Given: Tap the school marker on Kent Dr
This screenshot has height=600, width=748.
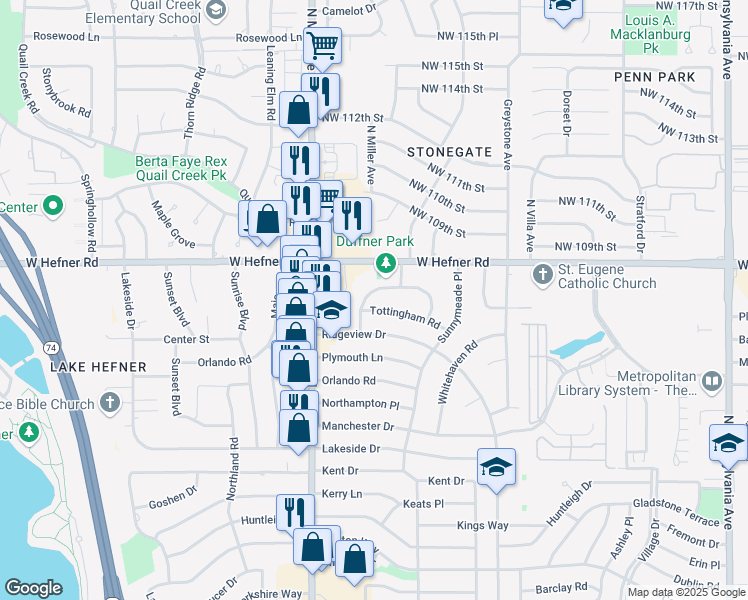Looking at the screenshot, I should pos(496,467).
